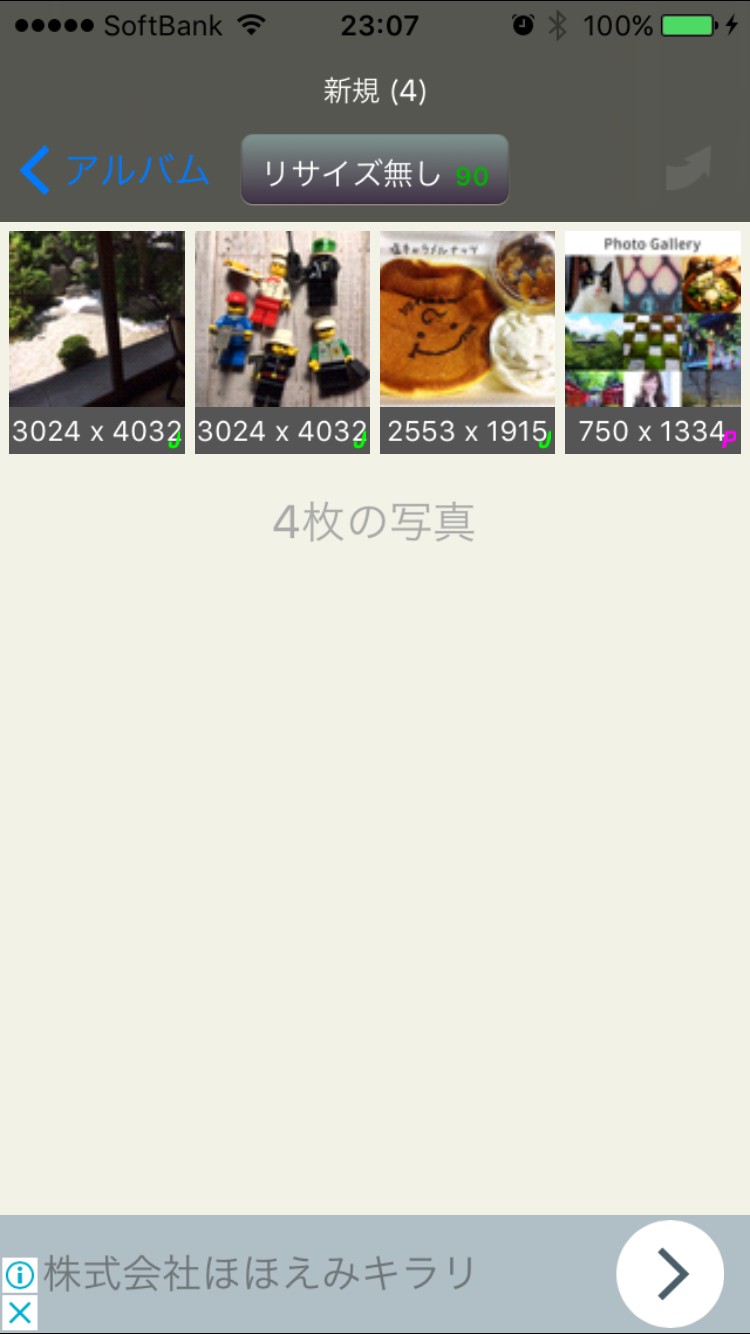Select the garden photo thumbnail
Image resolution: width=750 pixels, height=1334 pixels.
click(97, 320)
